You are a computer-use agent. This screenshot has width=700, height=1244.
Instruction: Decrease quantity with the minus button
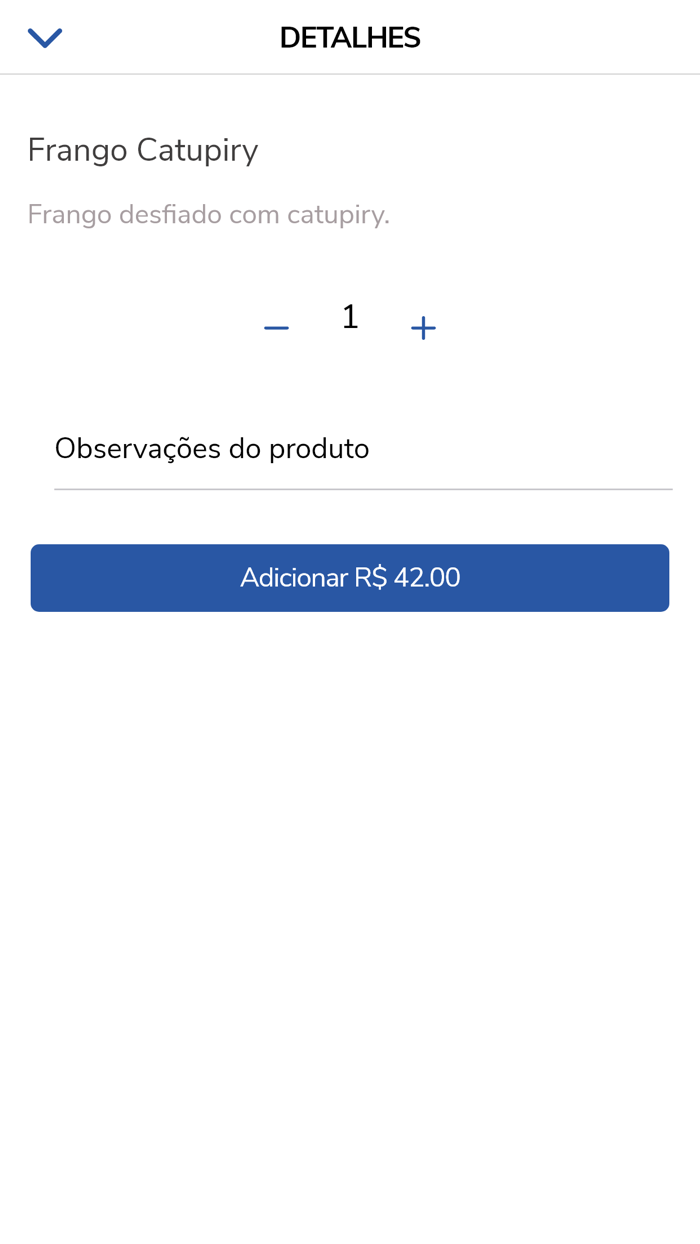[x=276, y=328]
